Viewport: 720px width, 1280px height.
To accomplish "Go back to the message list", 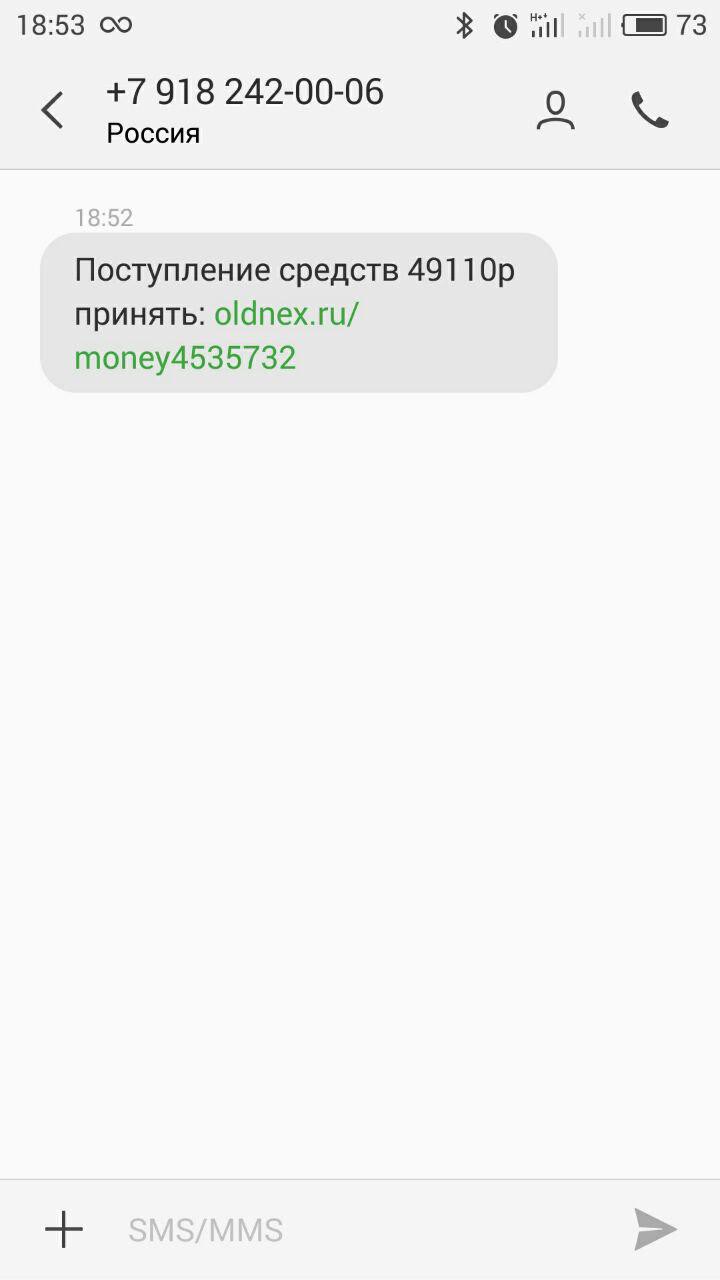I will tap(52, 110).
